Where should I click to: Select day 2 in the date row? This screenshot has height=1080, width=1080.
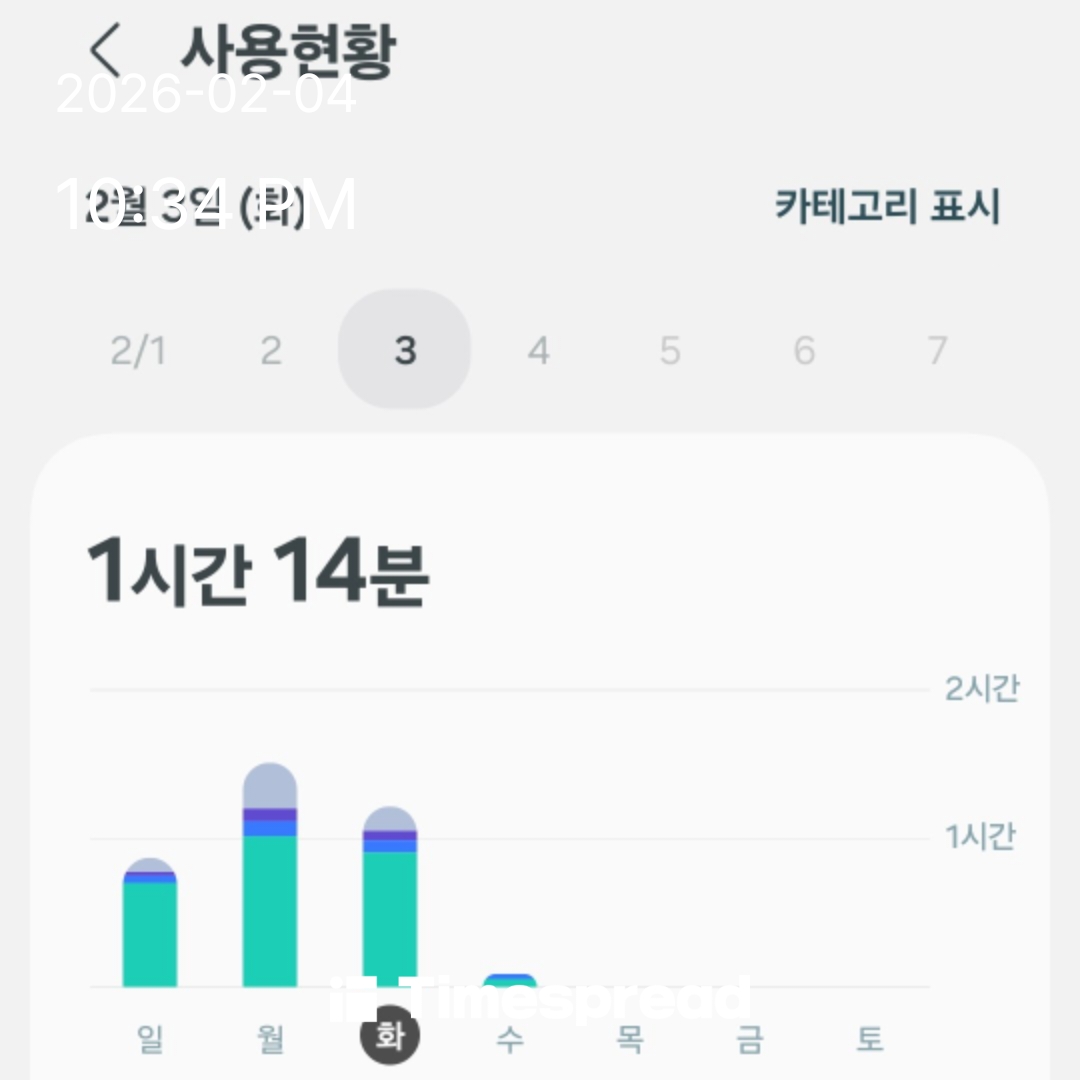click(271, 351)
